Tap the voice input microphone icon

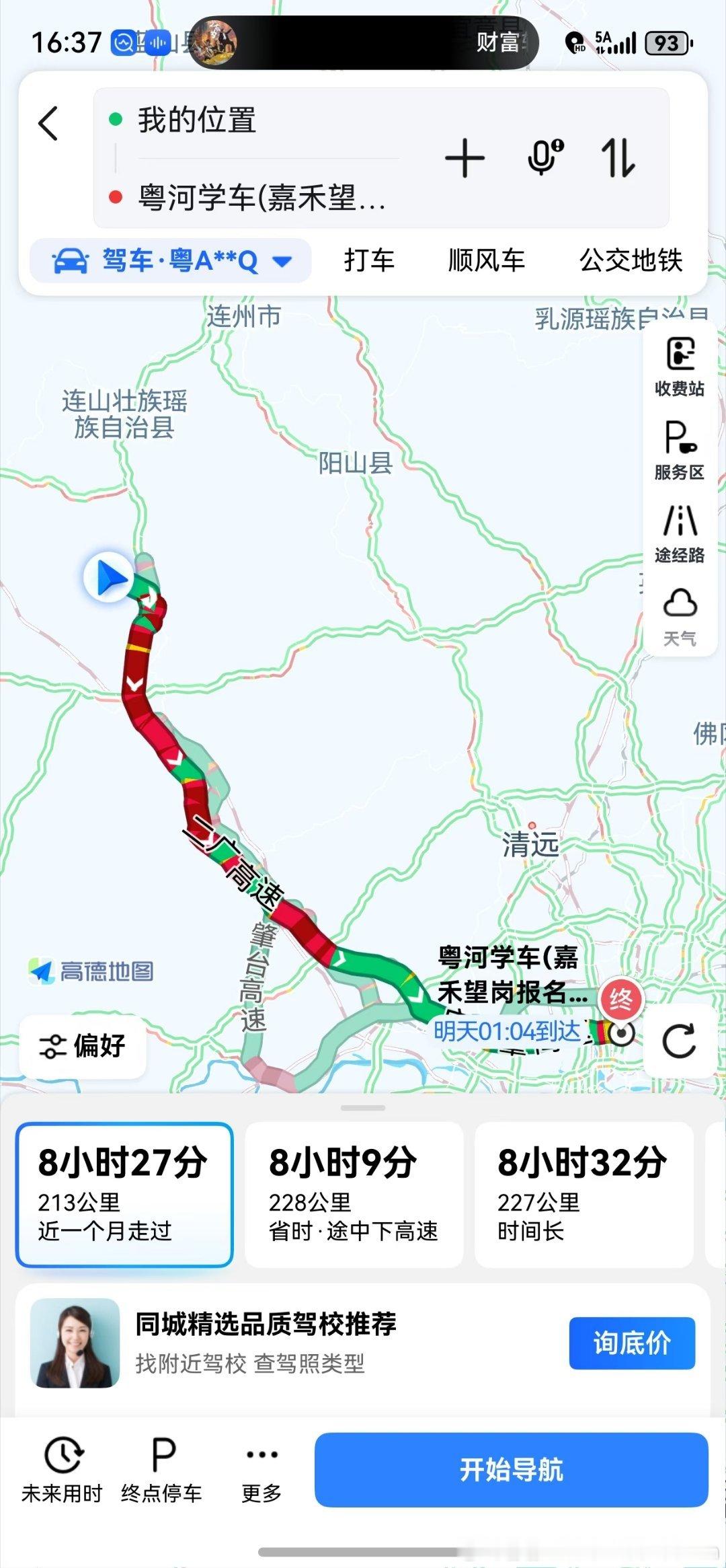544,159
